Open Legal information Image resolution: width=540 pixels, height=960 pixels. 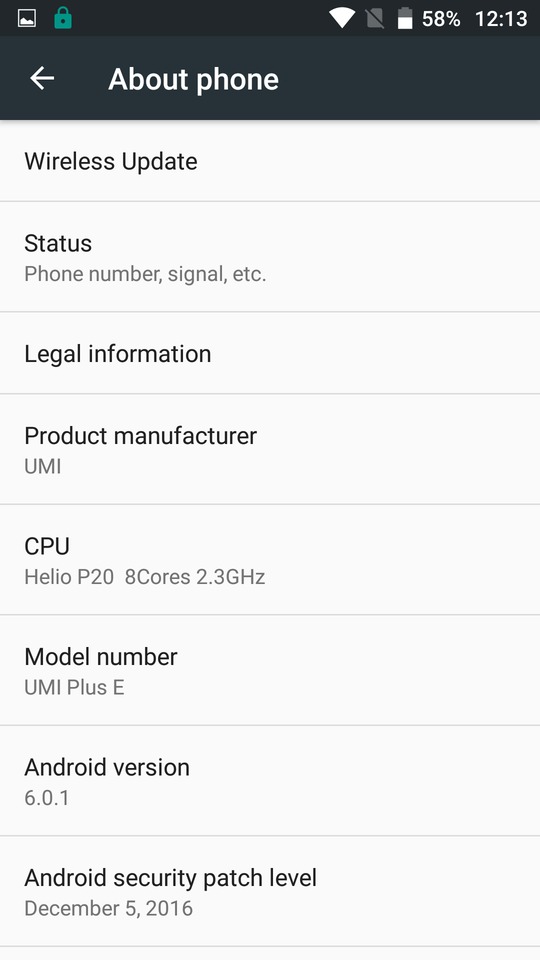click(x=270, y=353)
